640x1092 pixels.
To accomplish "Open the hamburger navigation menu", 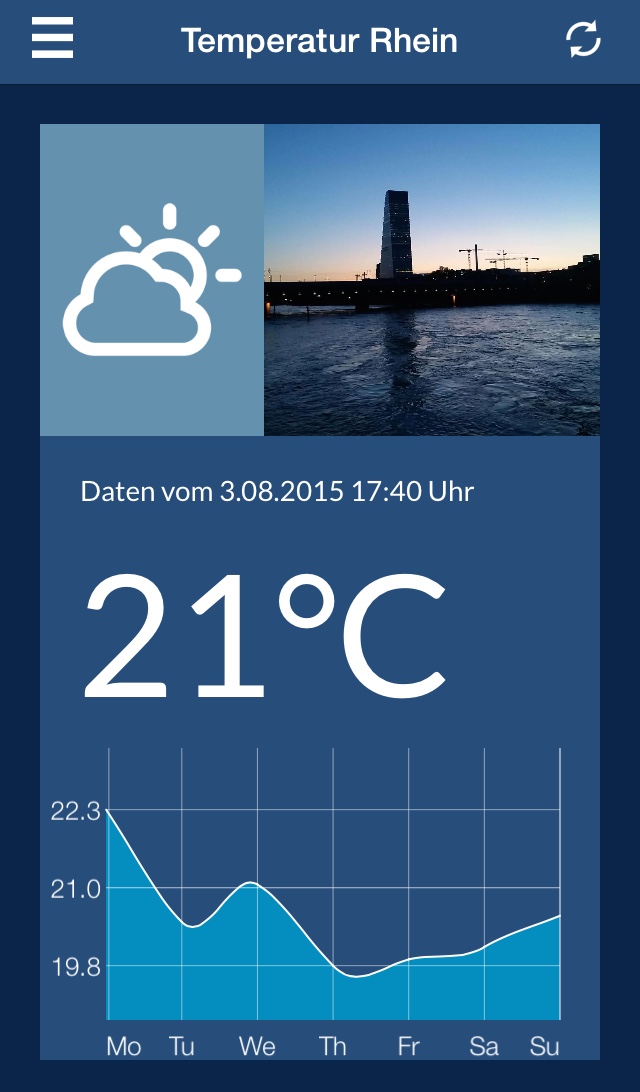I will point(52,40).
